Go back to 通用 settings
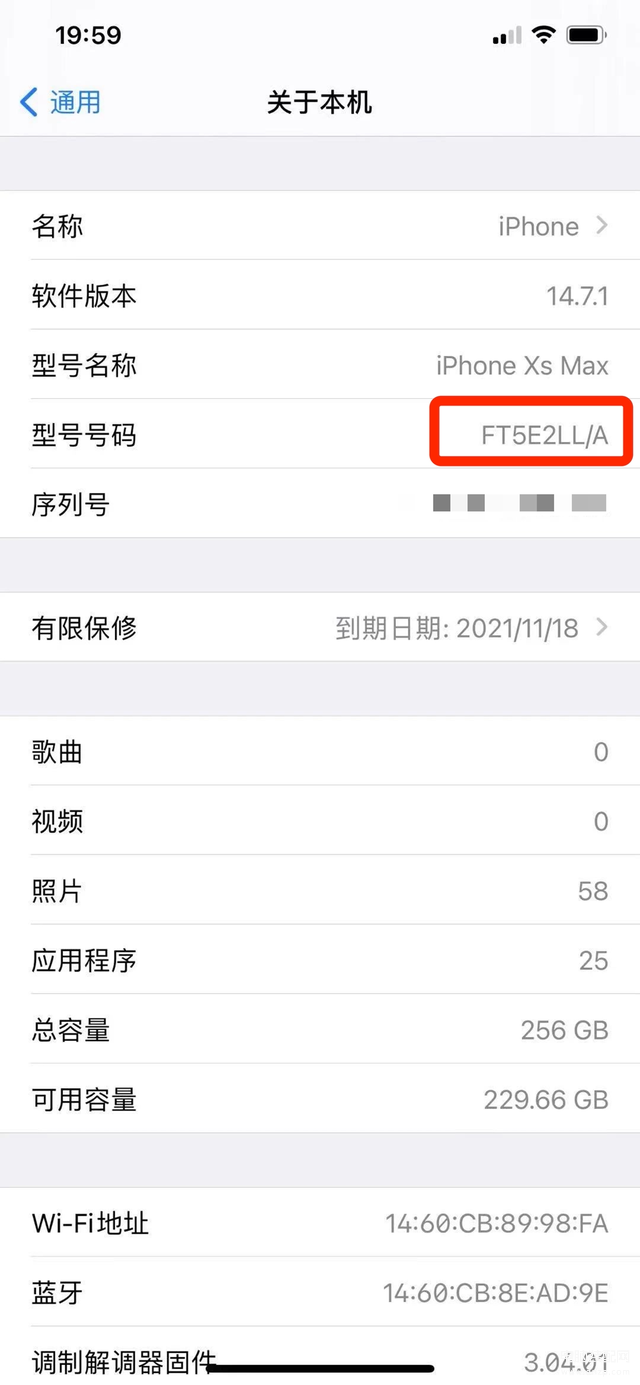The width and height of the screenshot is (640, 1385). [60, 102]
